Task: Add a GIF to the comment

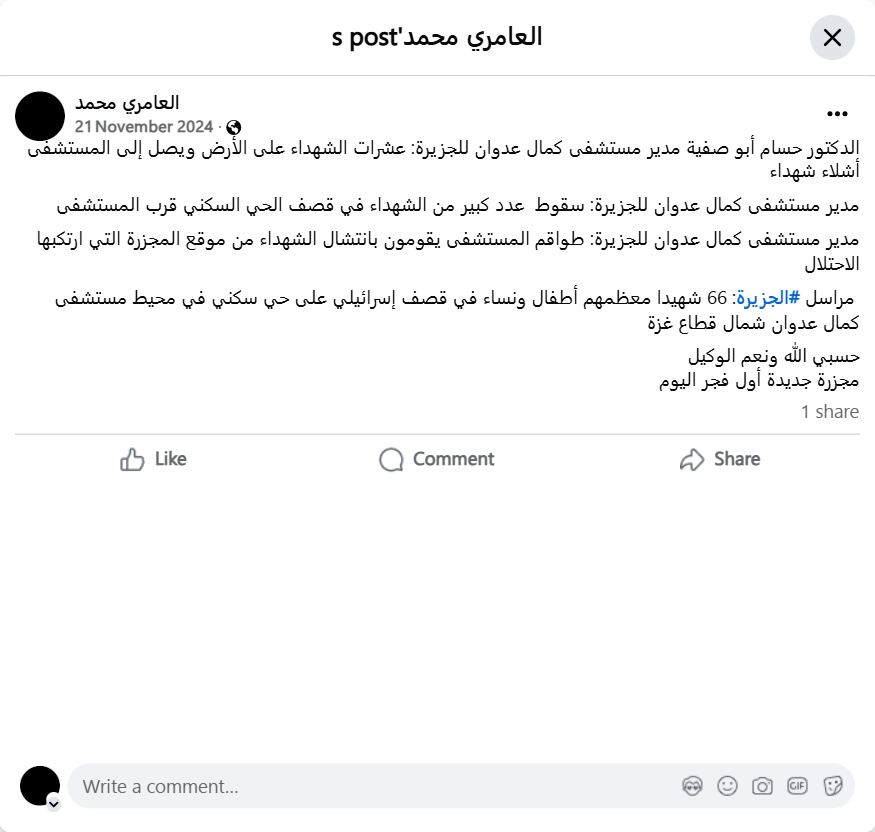Action: (797, 786)
